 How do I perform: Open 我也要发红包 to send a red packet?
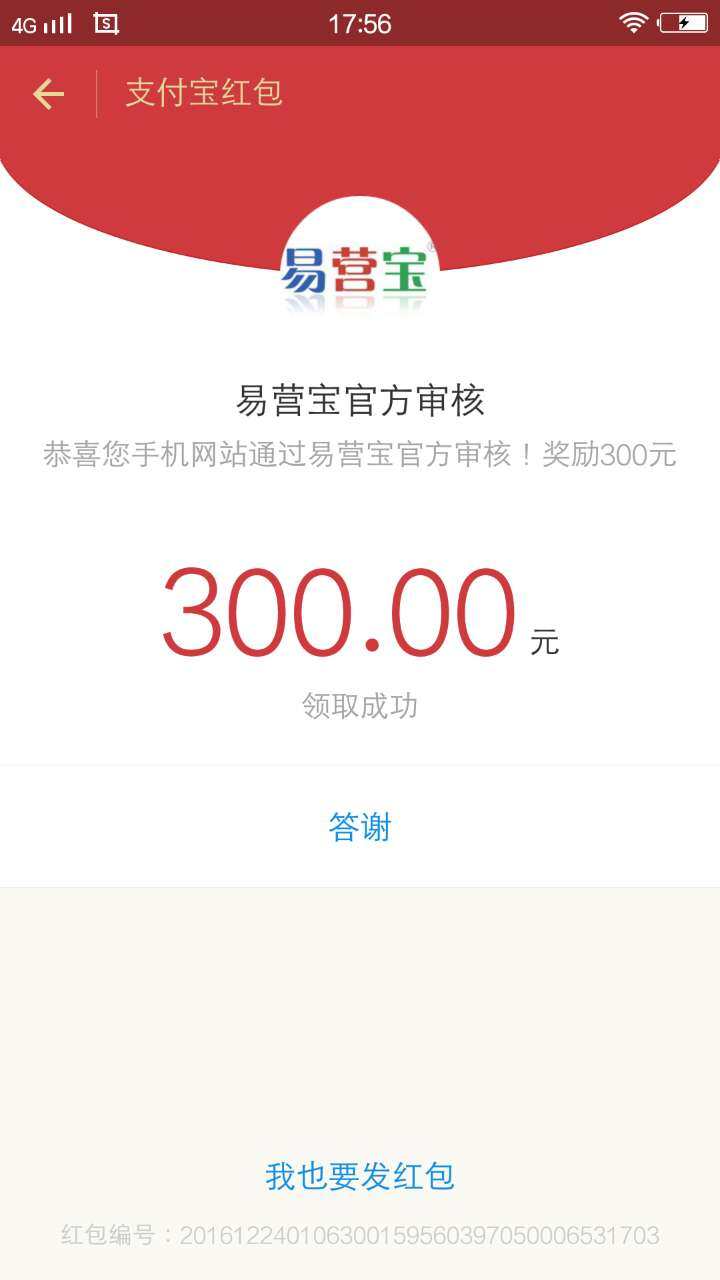click(x=360, y=1176)
